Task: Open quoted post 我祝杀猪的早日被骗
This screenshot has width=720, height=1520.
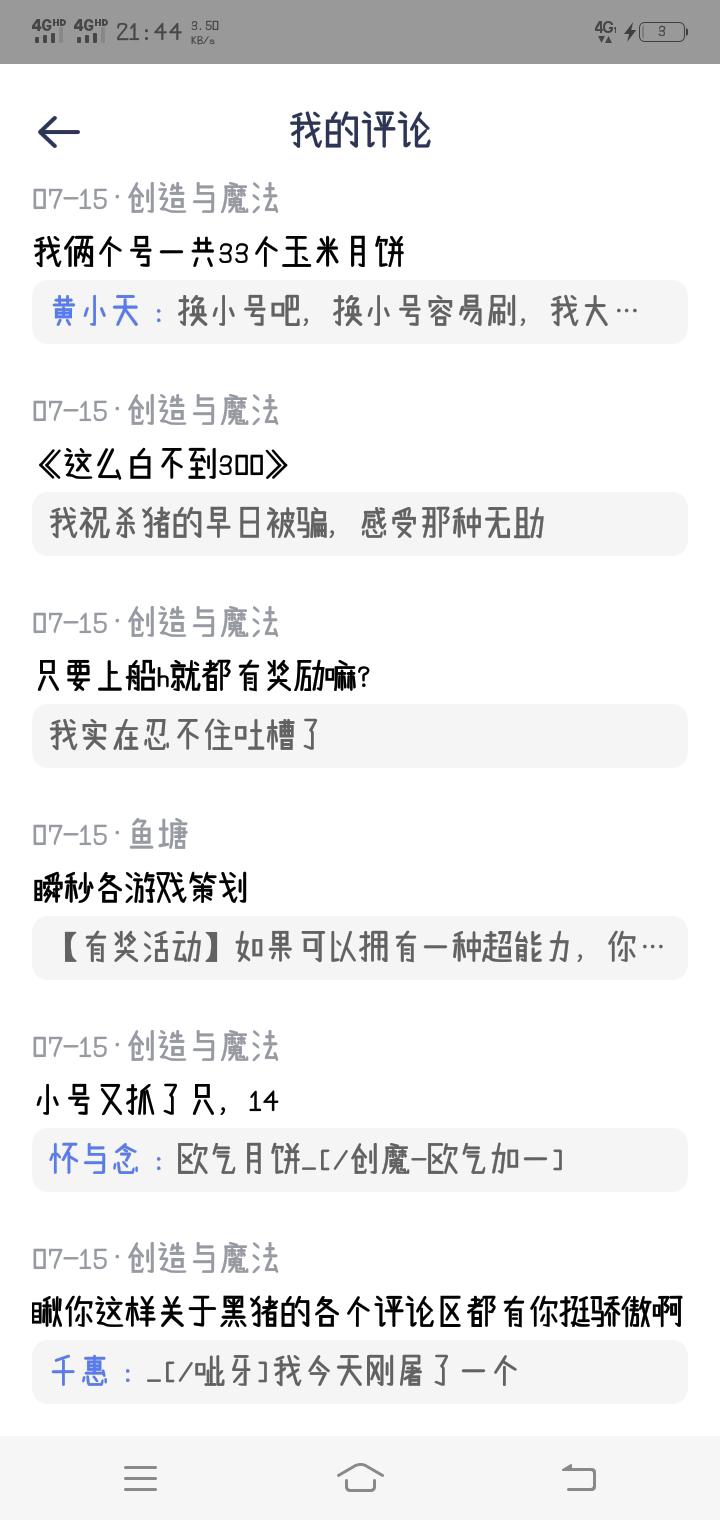Action: click(x=360, y=524)
